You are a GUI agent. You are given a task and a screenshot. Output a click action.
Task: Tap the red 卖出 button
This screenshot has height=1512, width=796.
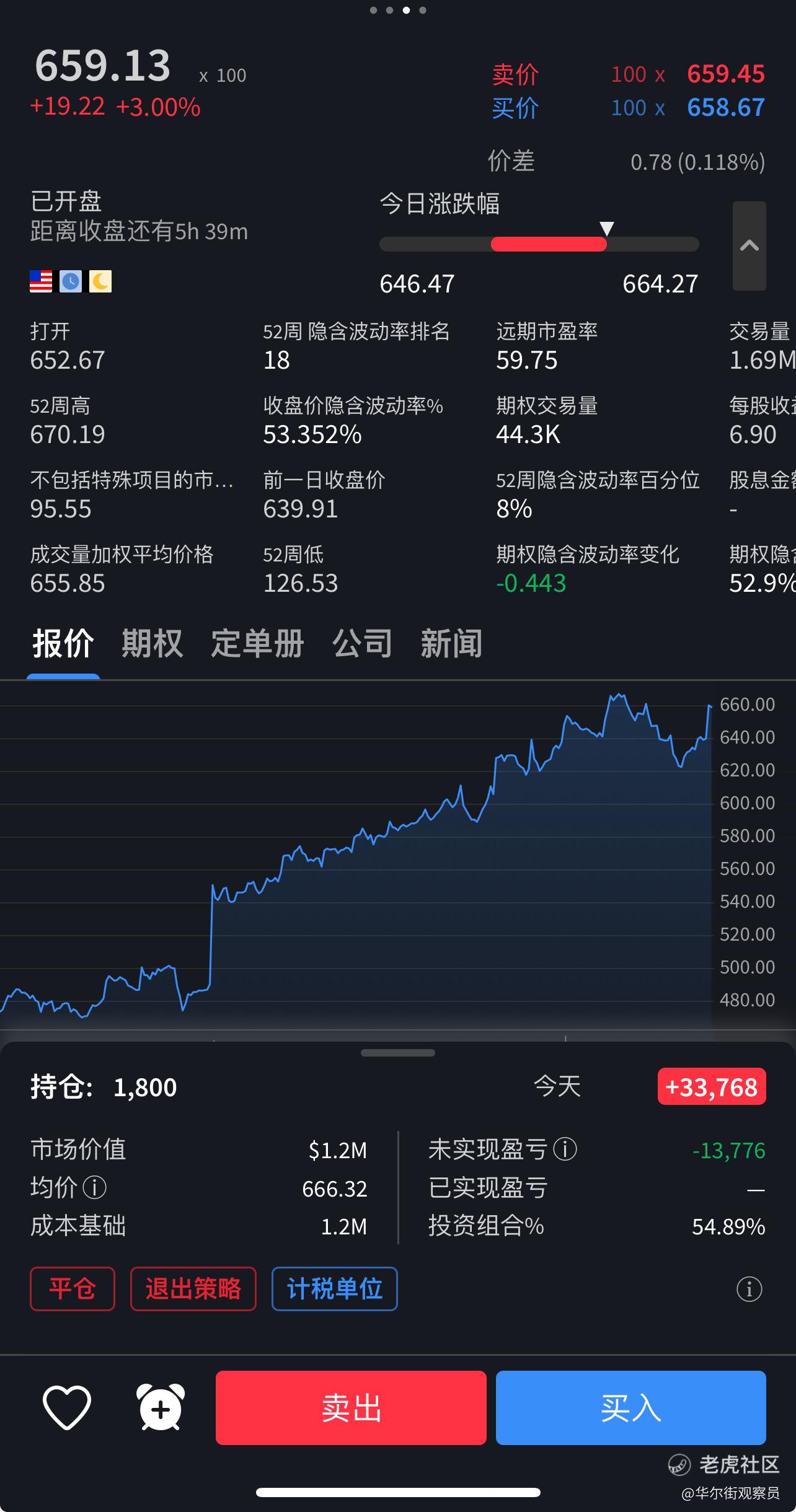coord(351,1408)
